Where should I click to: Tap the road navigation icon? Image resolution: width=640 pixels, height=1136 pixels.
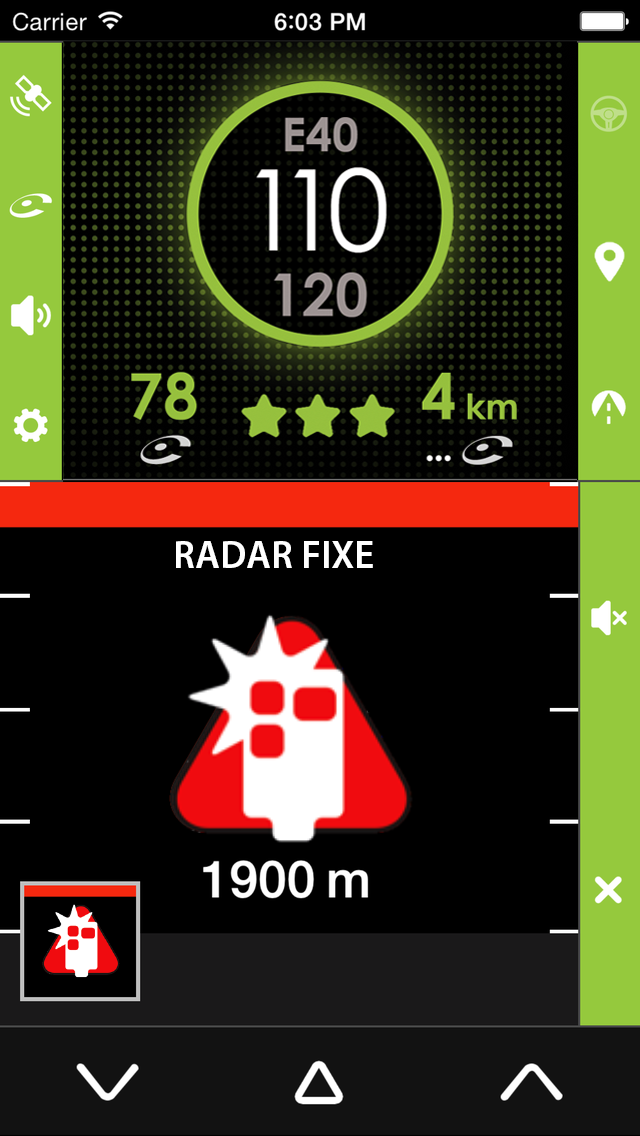pos(608,405)
